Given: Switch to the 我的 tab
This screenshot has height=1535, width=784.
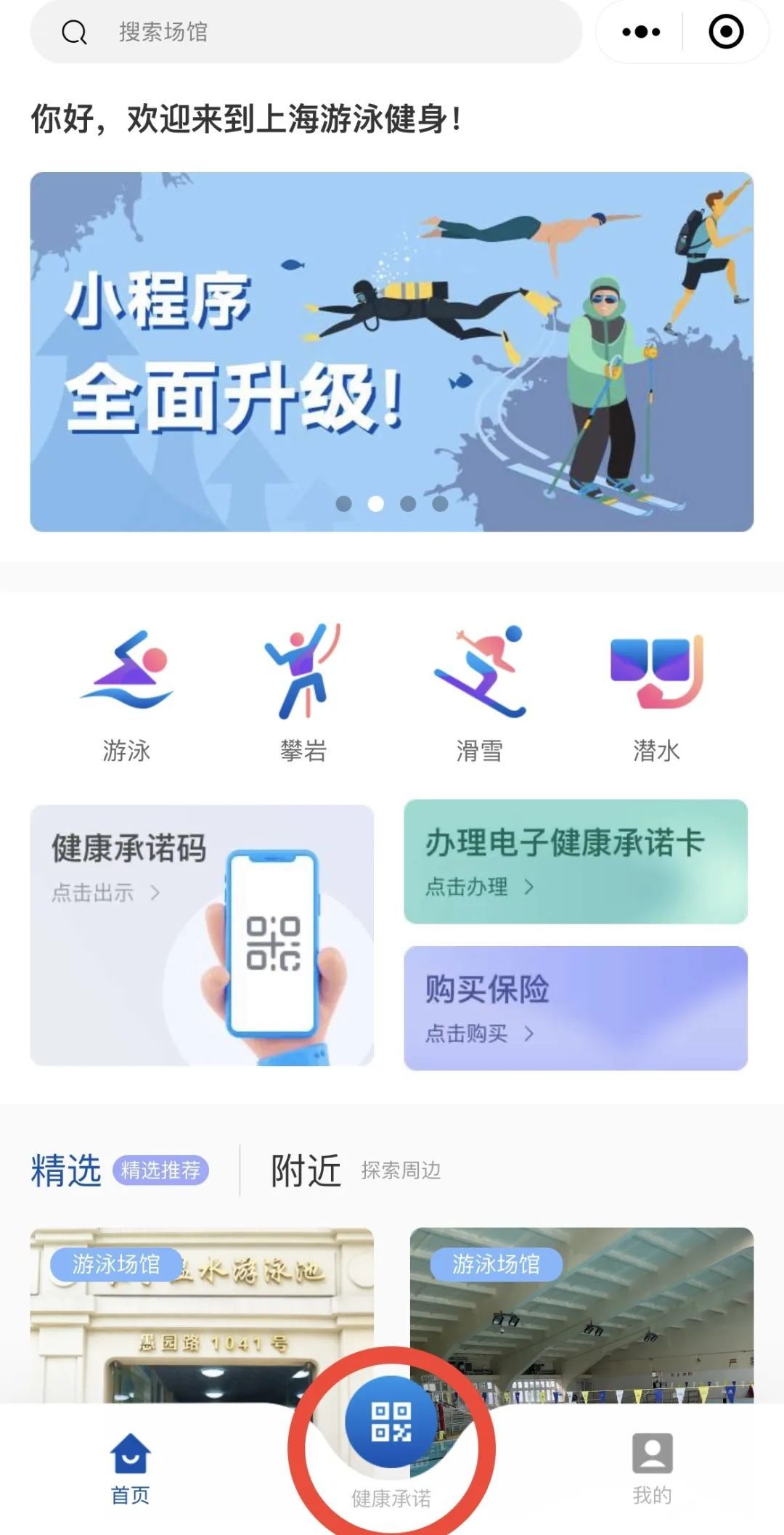Looking at the screenshot, I should [x=652, y=1467].
